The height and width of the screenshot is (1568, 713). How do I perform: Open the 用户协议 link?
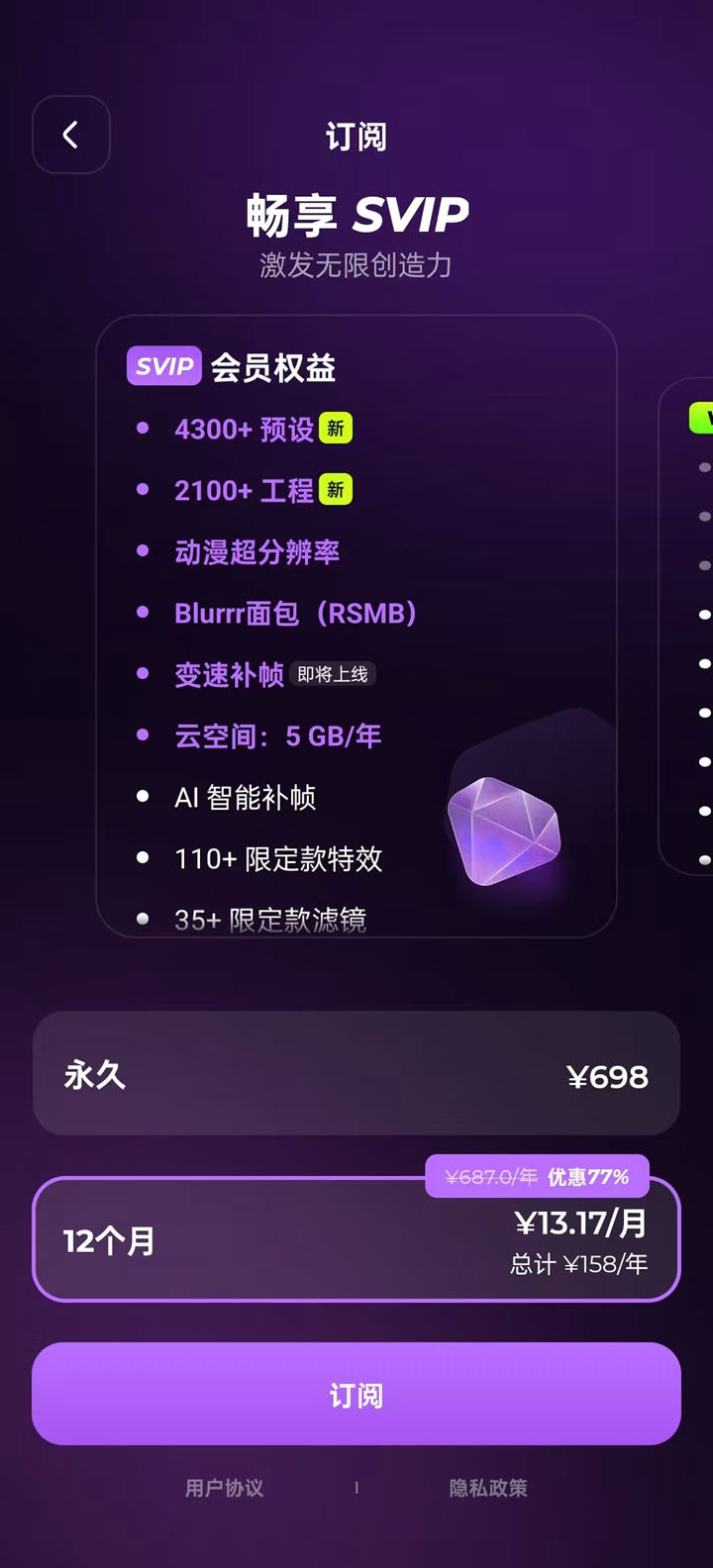[x=225, y=1488]
